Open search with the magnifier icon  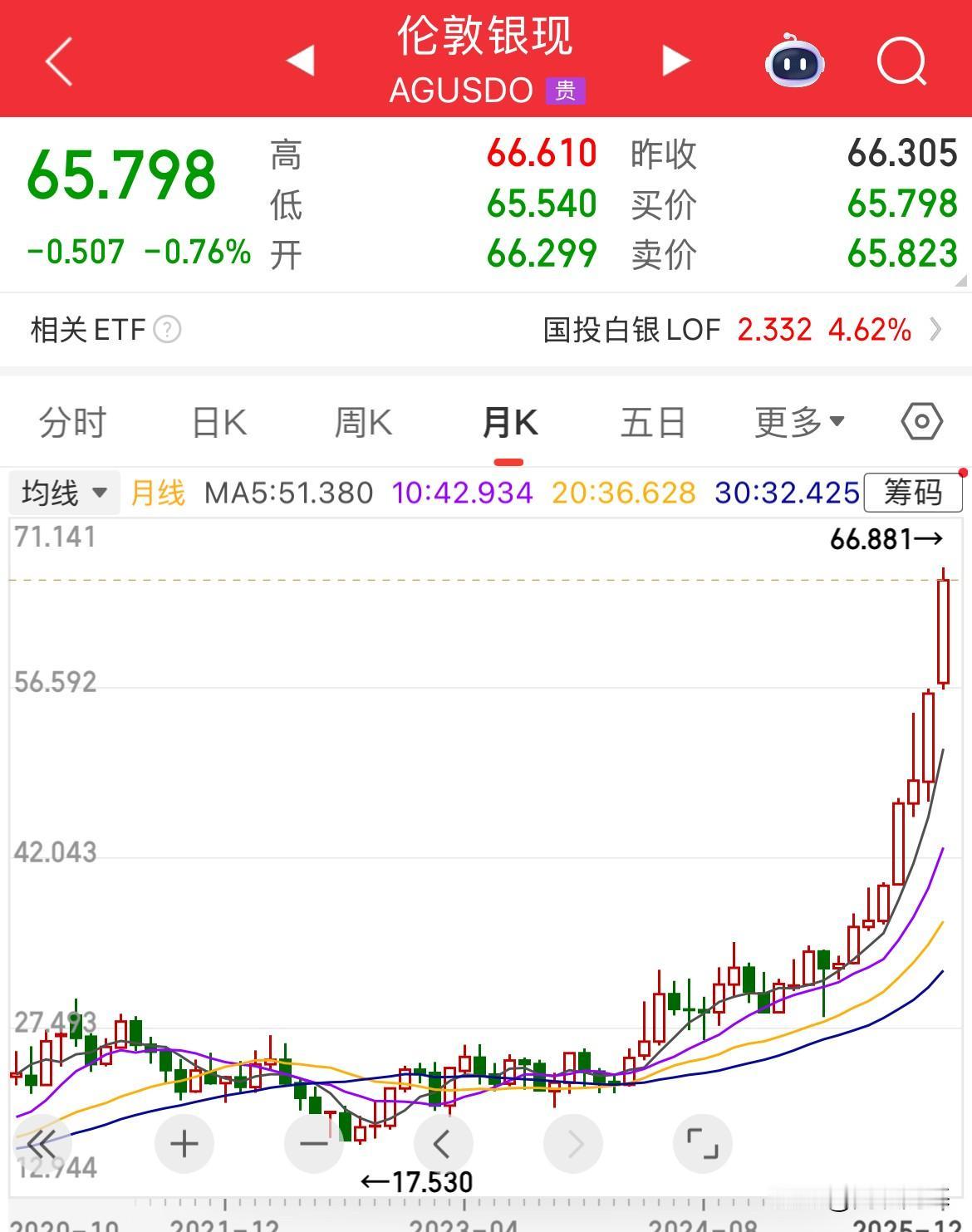(901, 61)
